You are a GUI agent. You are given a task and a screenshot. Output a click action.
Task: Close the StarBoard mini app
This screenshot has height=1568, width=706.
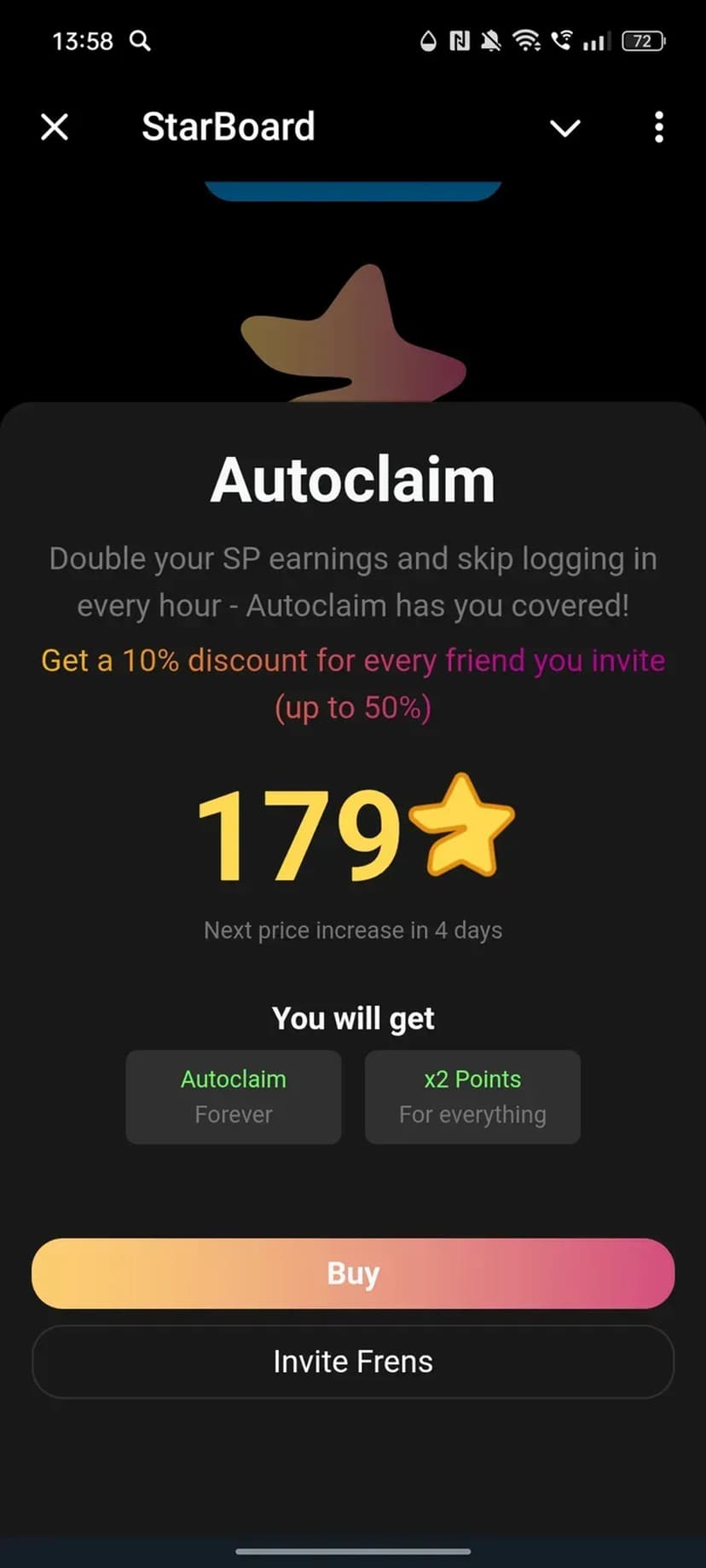(x=55, y=127)
